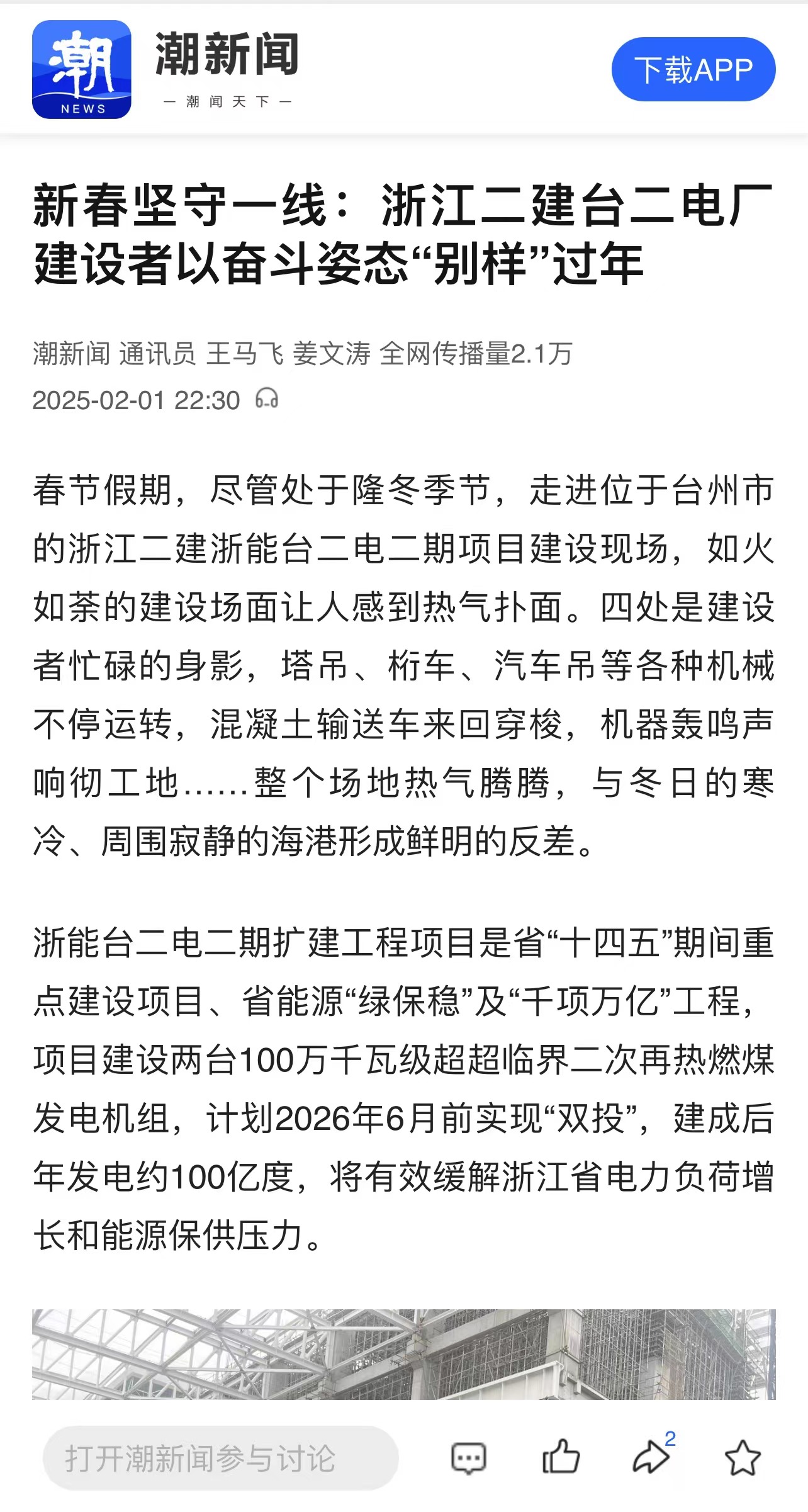Like this article with thumbs-up

[x=561, y=1457]
